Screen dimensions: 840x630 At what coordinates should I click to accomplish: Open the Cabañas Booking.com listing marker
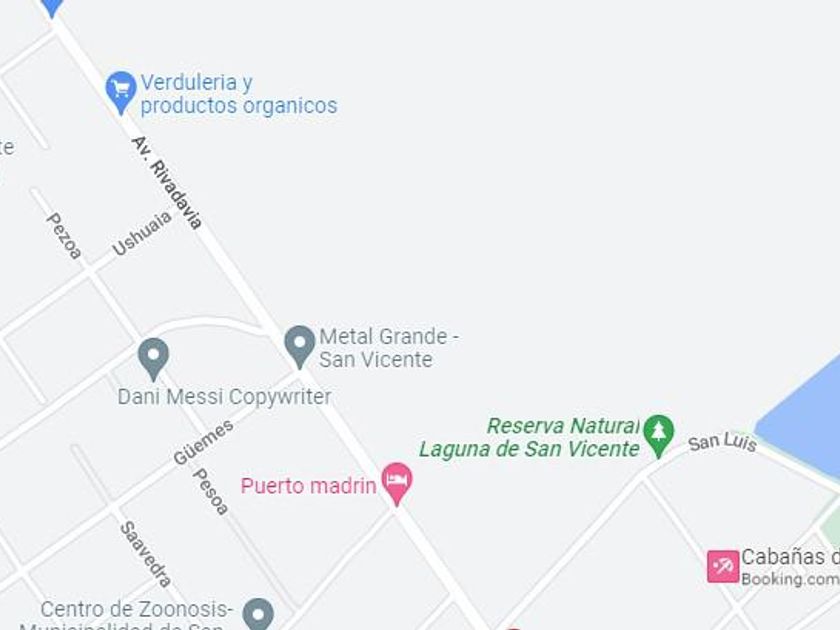[723, 566]
